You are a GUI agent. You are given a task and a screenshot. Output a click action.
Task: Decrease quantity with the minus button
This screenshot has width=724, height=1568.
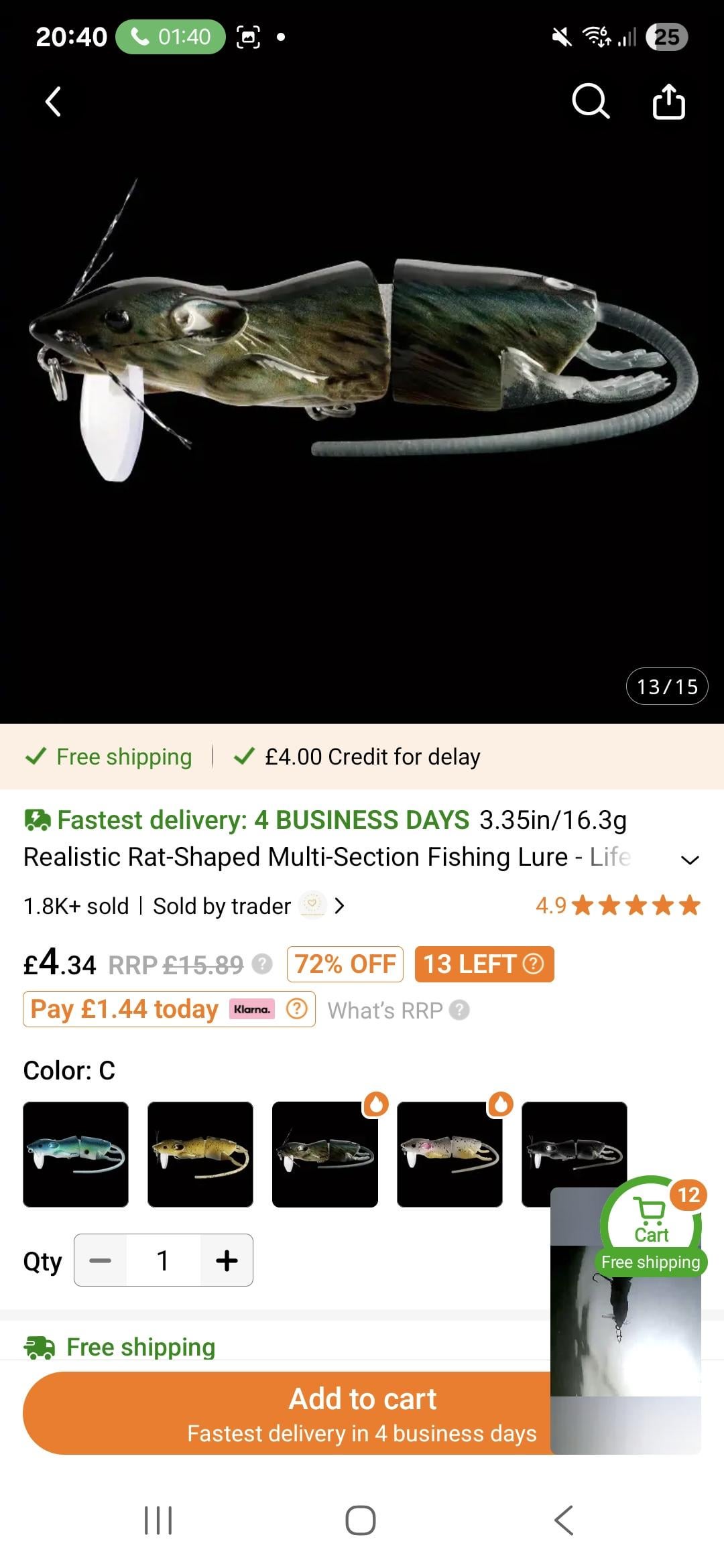coord(101,1260)
